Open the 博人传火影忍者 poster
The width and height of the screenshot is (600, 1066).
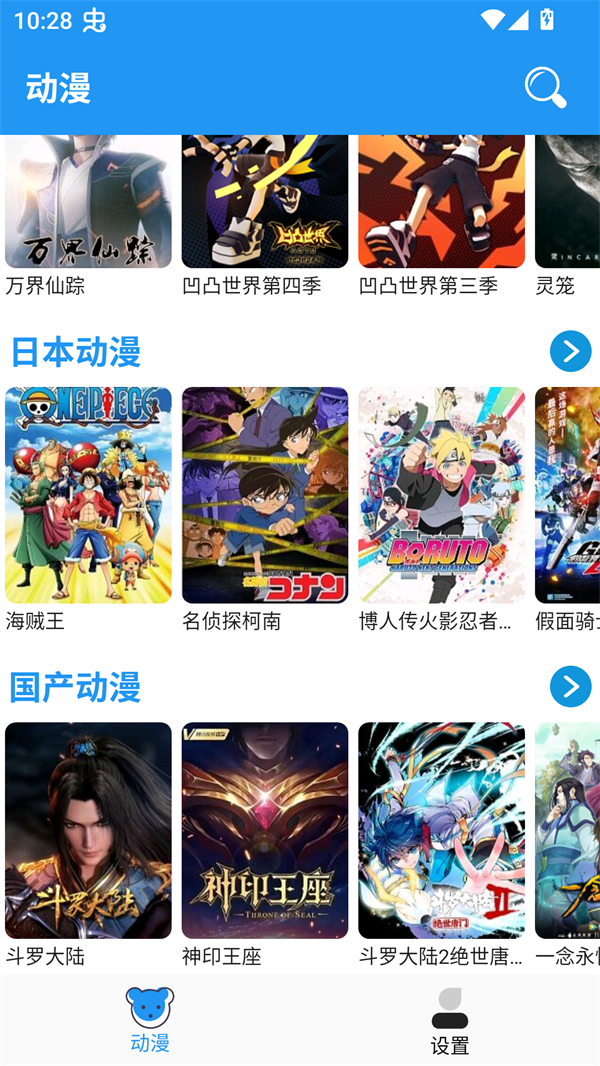pyautogui.click(x=441, y=495)
